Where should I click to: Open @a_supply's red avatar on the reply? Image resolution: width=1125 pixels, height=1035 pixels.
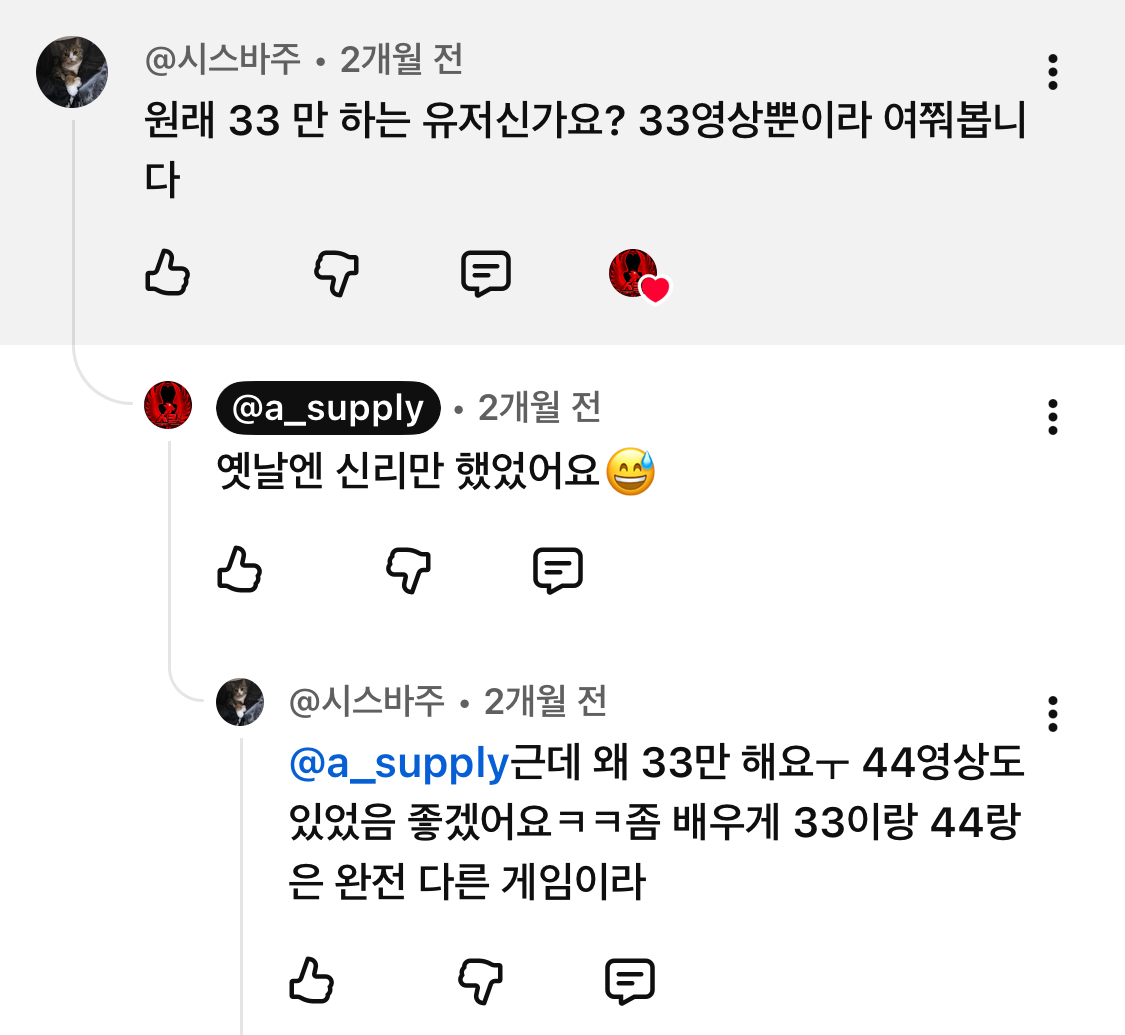(x=168, y=405)
